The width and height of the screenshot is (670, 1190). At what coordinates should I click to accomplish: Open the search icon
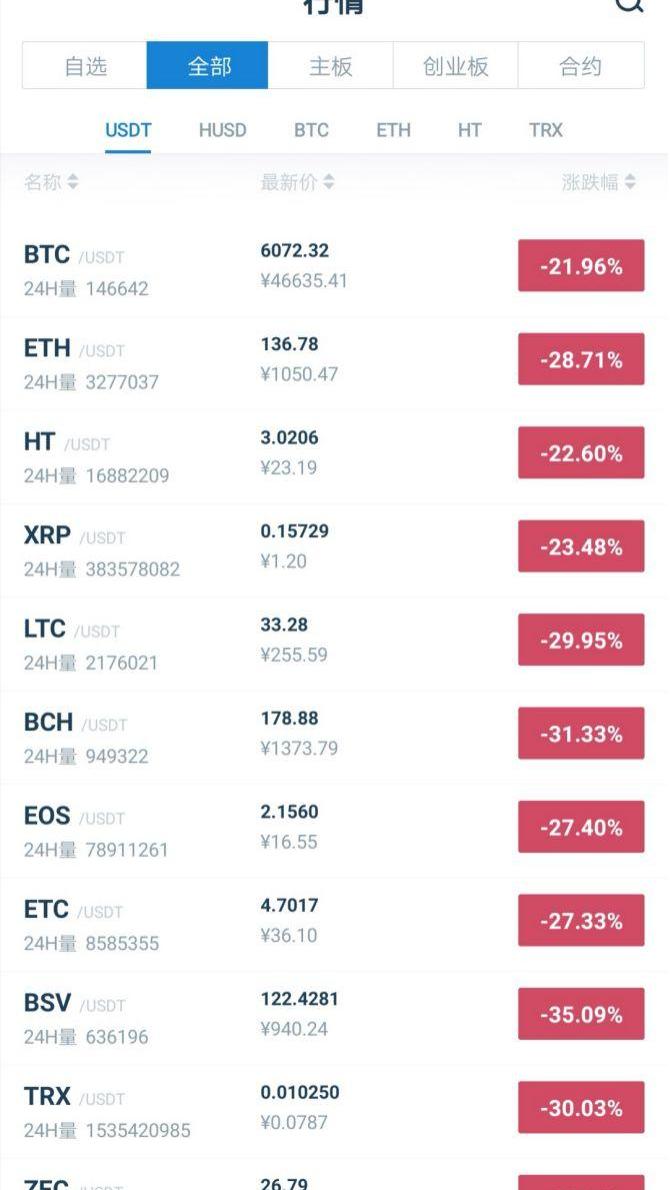(x=629, y=4)
